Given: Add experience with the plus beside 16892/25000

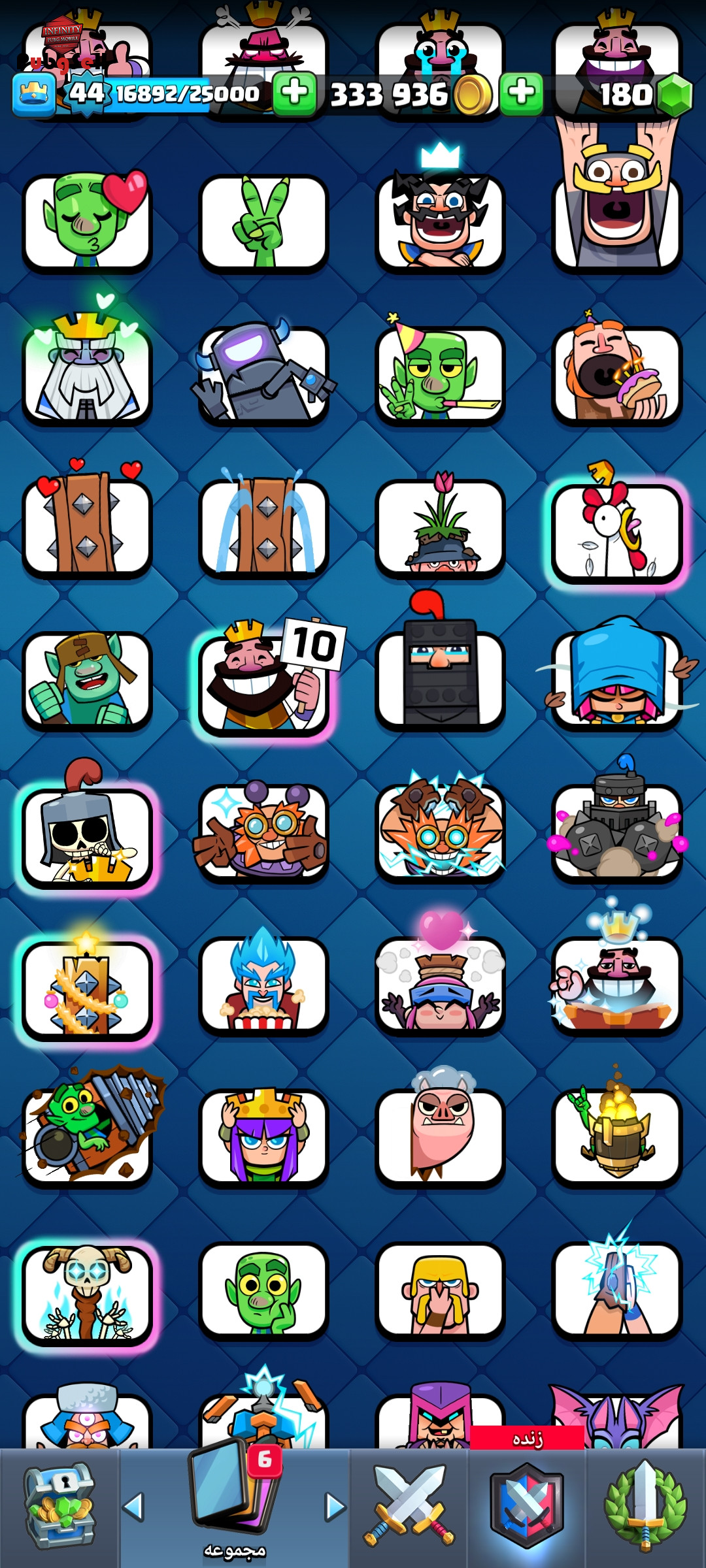Looking at the screenshot, I should pyautogui.click(x=294, y=93).
